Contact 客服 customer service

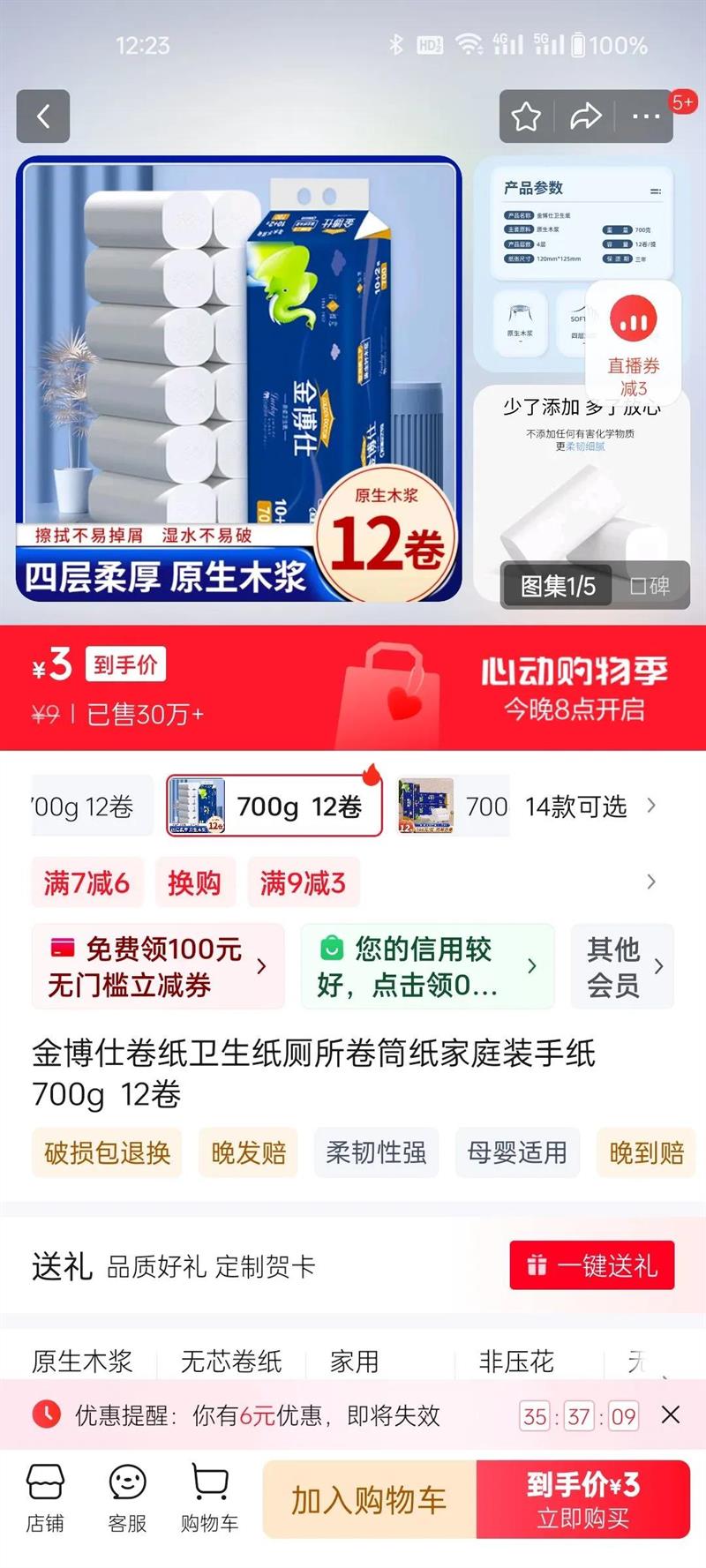pos(127,1499)
